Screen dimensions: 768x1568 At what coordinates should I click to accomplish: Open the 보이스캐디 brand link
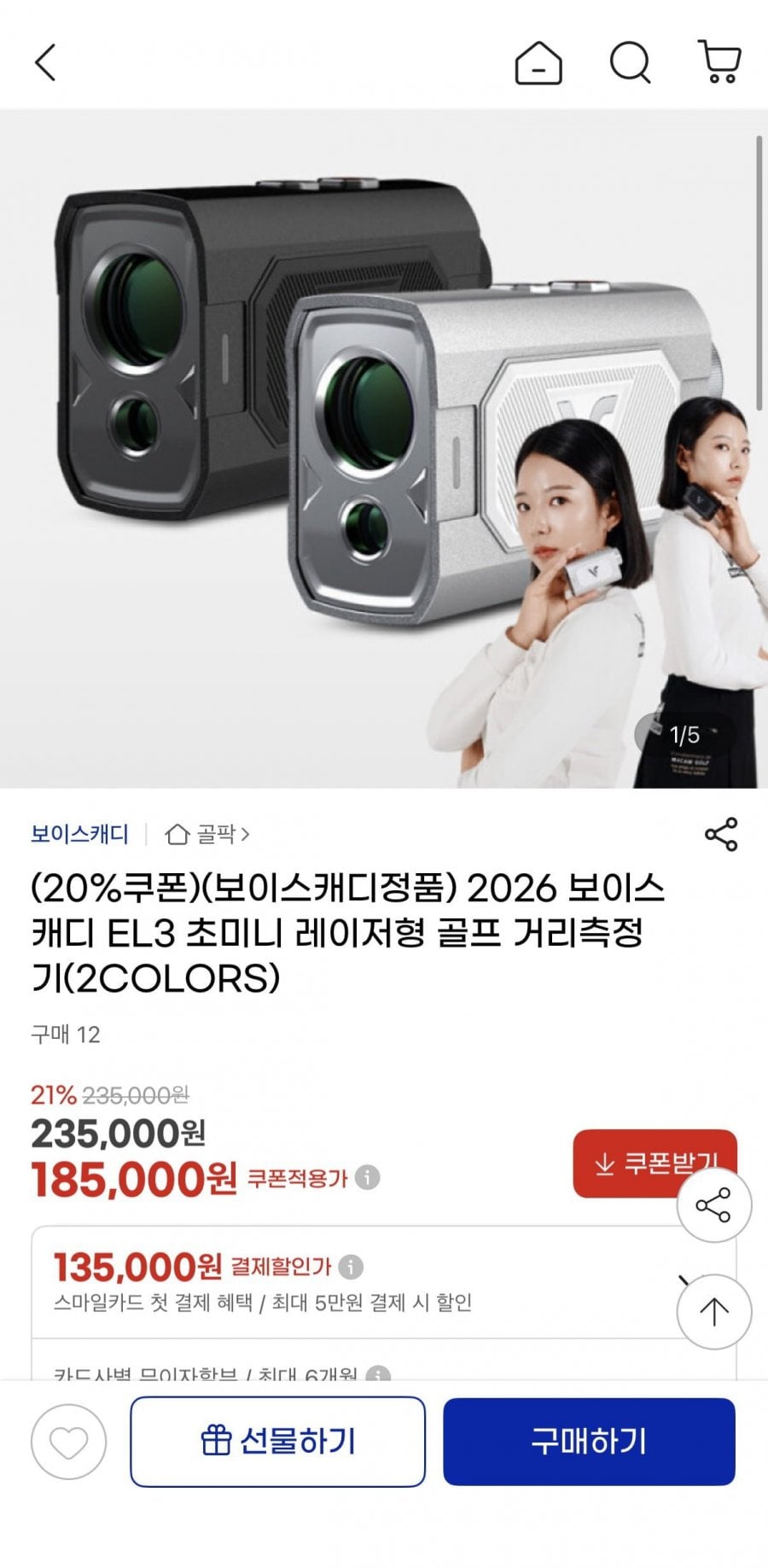(79, 834)
